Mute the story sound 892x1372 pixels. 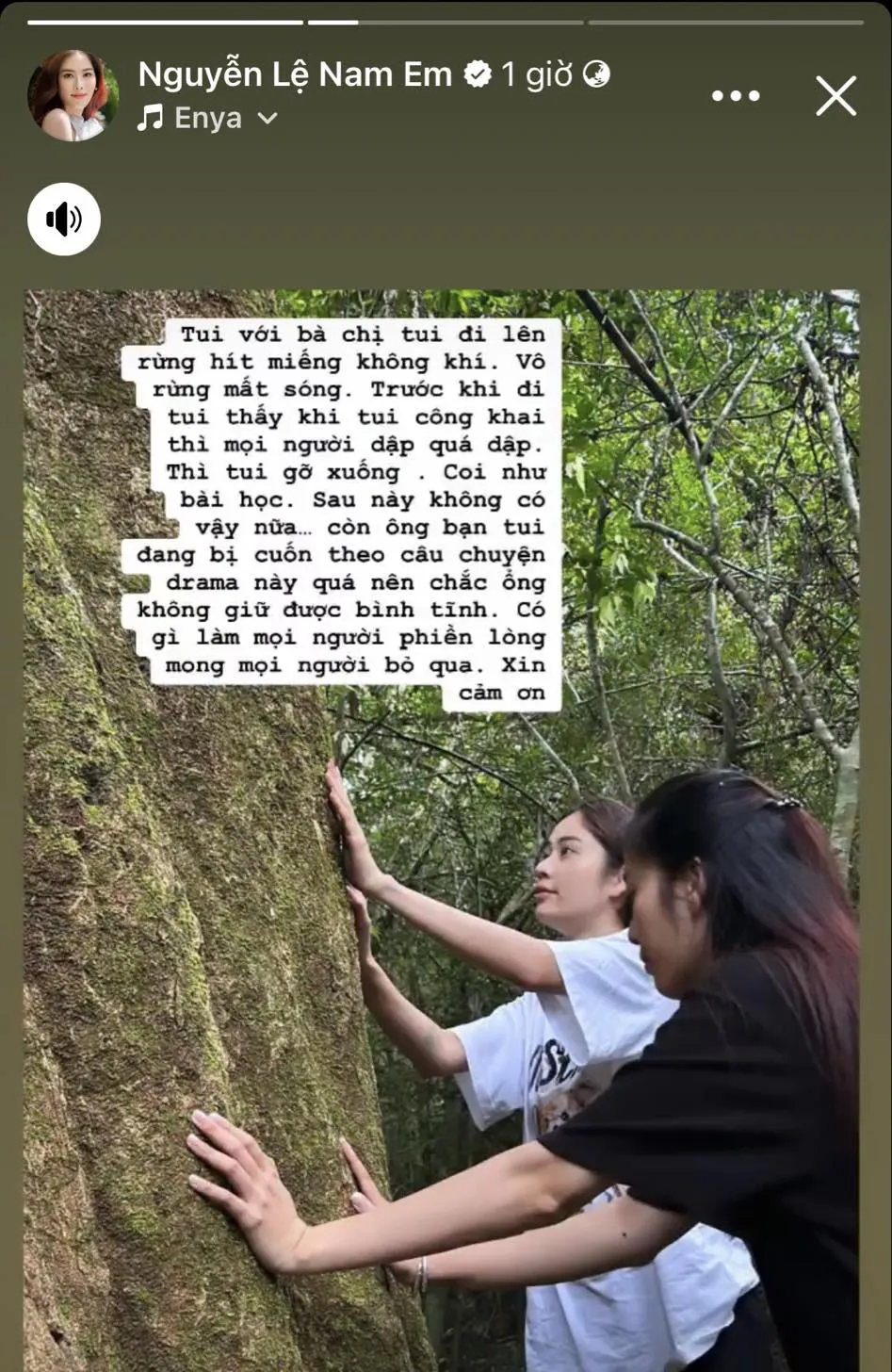64,220
